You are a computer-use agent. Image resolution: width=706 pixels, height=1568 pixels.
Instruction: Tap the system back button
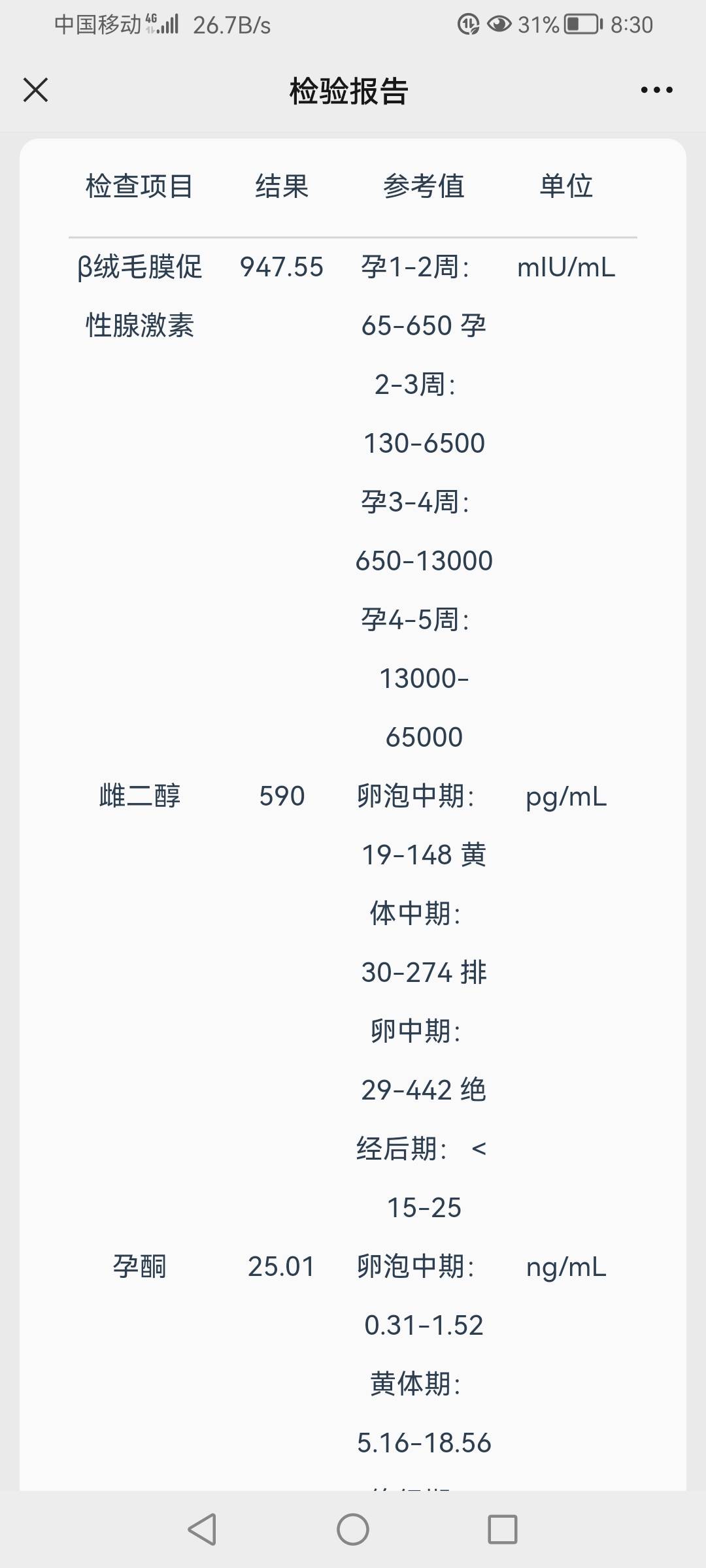(202, 1529)
